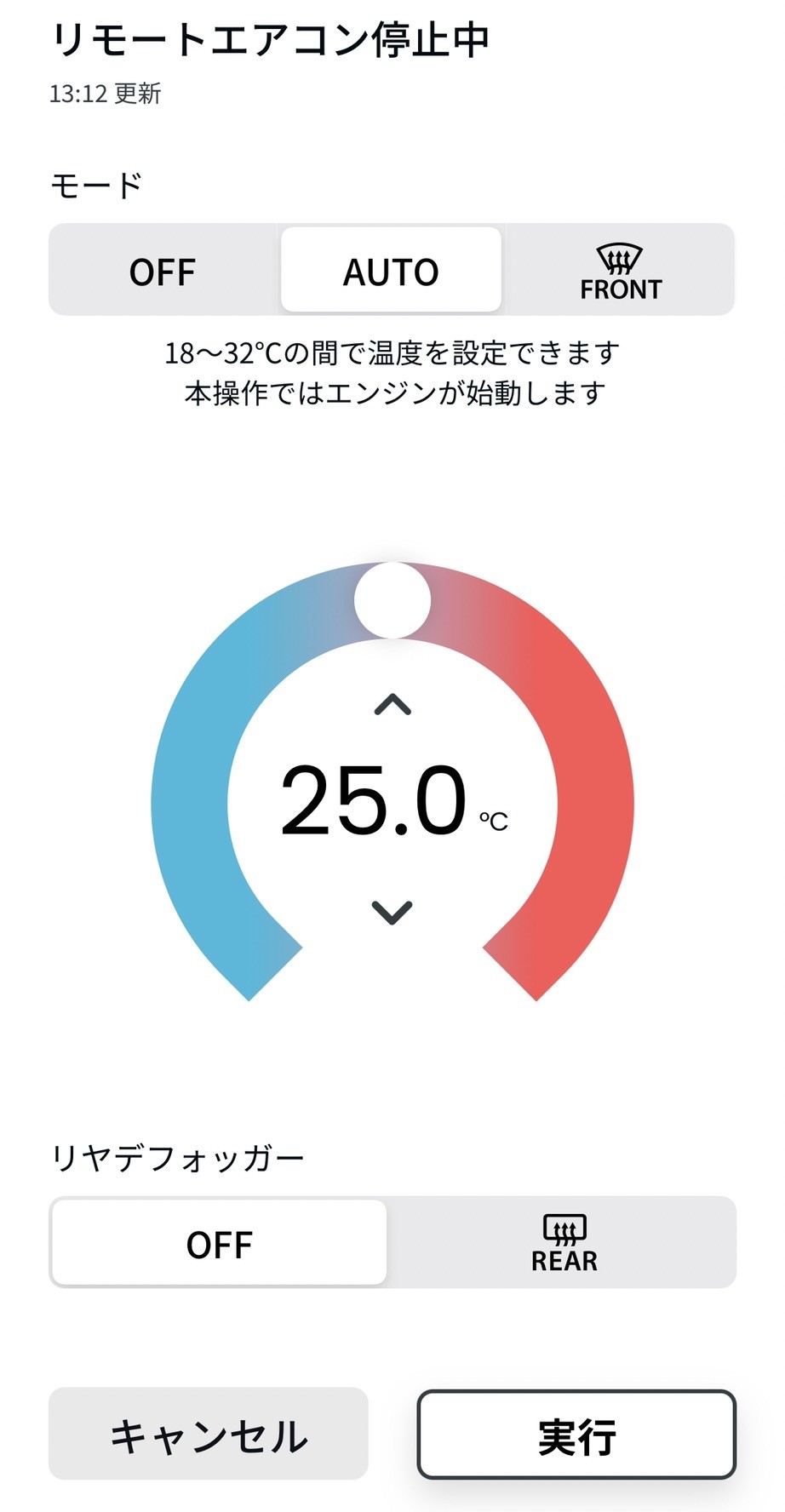The width and height of the screenshot is (785, 1512).
Task: Tap the キャンセル button
Action: click(x=209, y=1435)
